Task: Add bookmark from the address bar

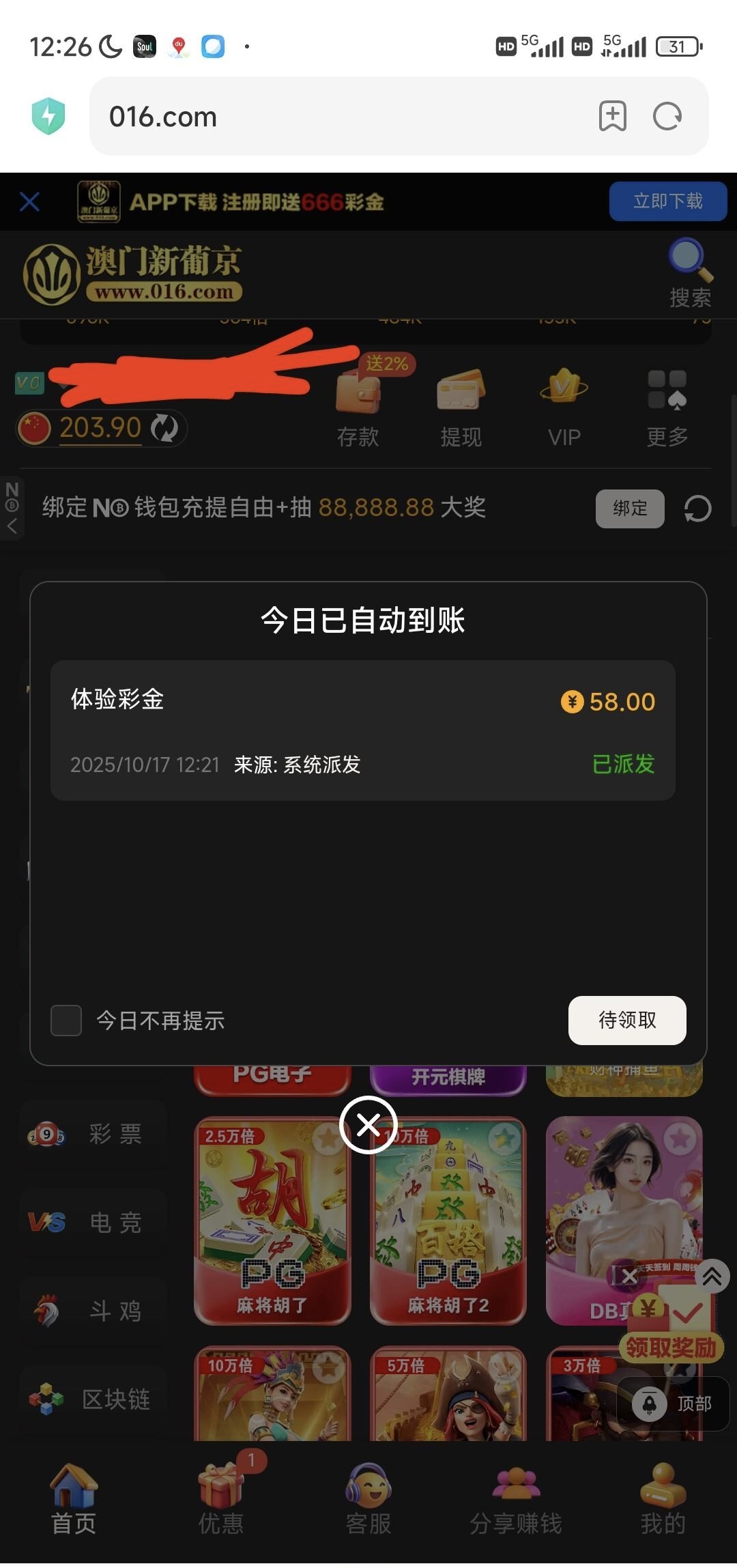Action: point(612,117)
